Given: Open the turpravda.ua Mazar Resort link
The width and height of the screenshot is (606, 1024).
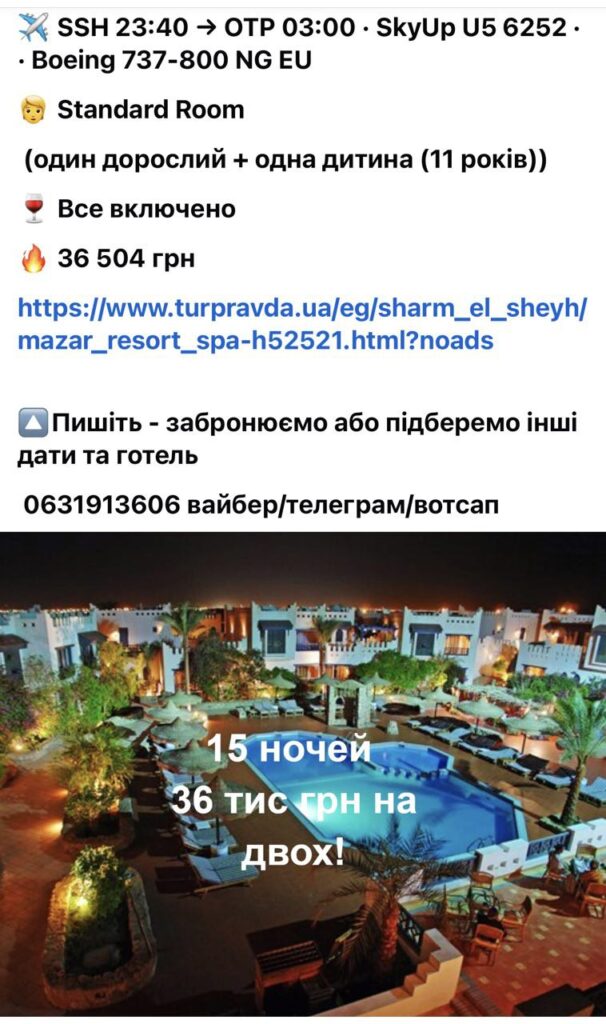Looking at the screenshot, I should tap(300, 323).
